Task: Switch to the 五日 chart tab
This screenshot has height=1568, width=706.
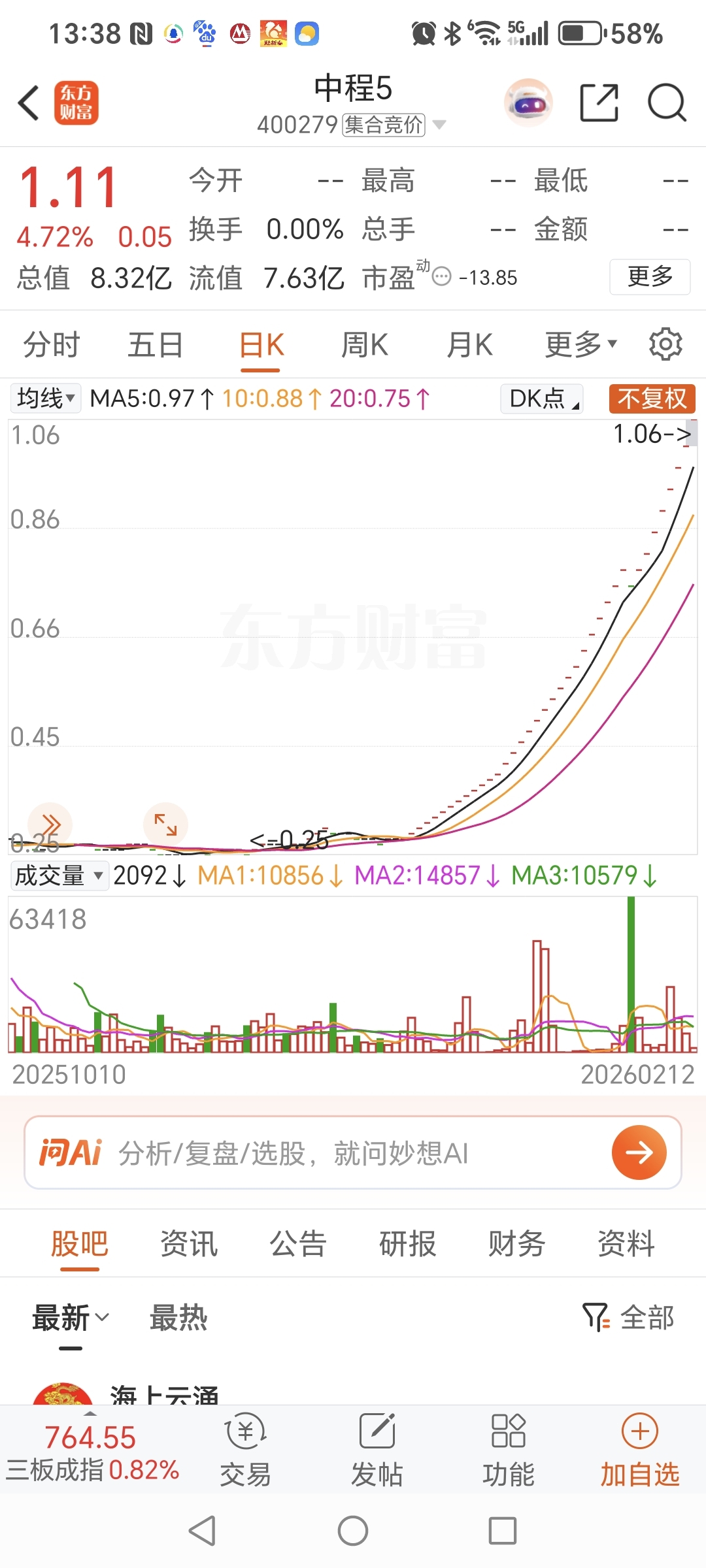Action: [x=155, y=344]
